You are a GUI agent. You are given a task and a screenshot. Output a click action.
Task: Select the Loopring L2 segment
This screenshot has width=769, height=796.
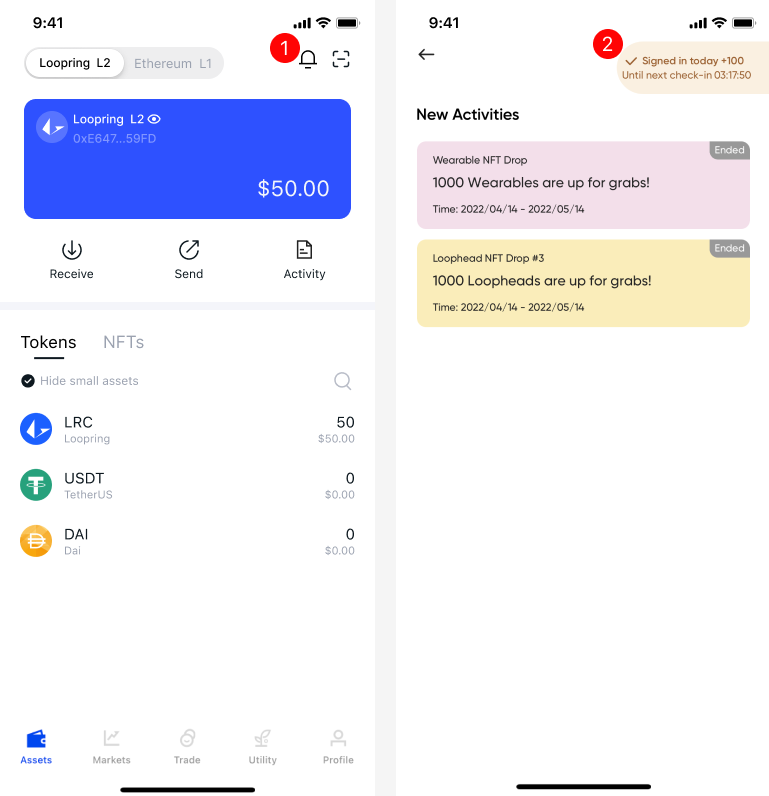[75, 63]
